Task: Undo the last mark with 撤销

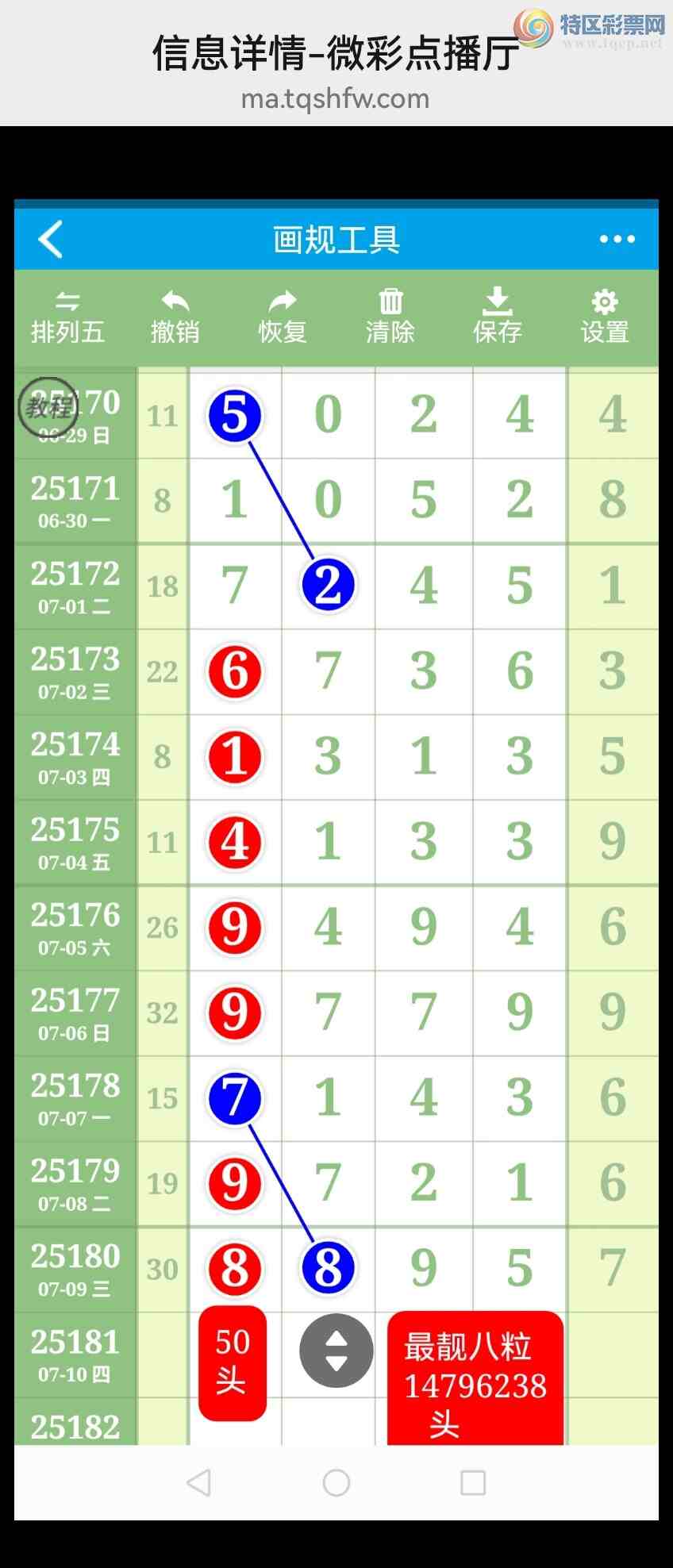Action: [175, 317]
